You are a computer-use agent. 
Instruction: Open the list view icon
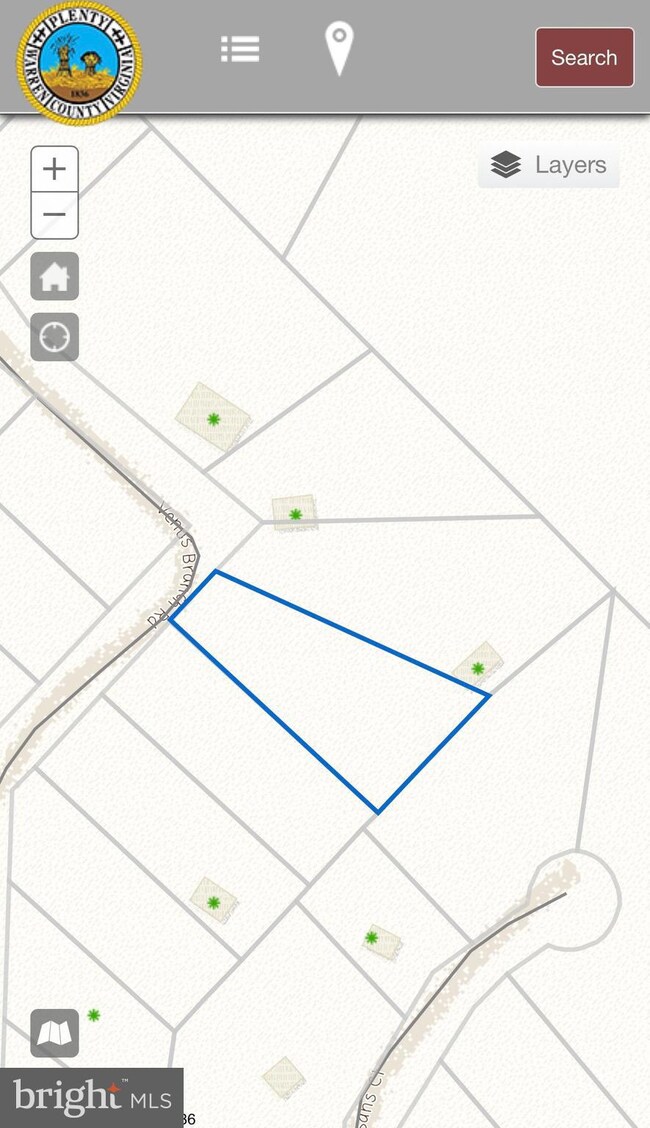point(240,49)
